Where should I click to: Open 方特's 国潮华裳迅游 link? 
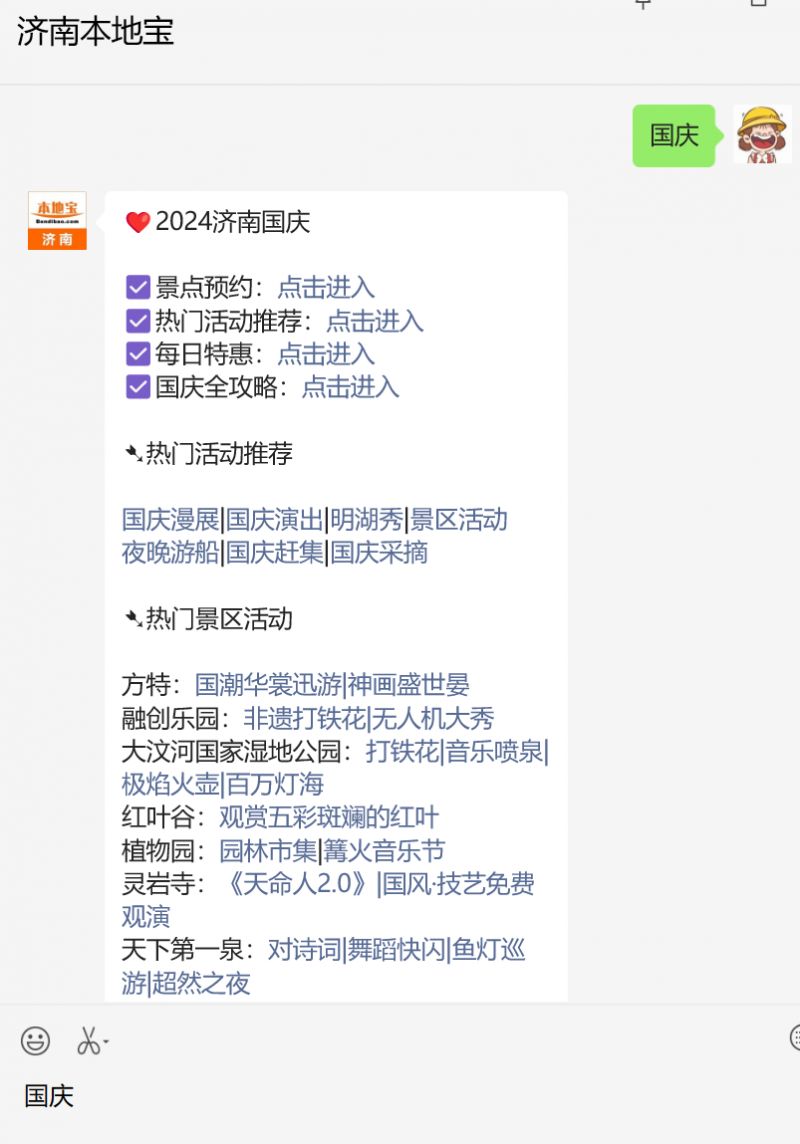click(x=268, y=685)
